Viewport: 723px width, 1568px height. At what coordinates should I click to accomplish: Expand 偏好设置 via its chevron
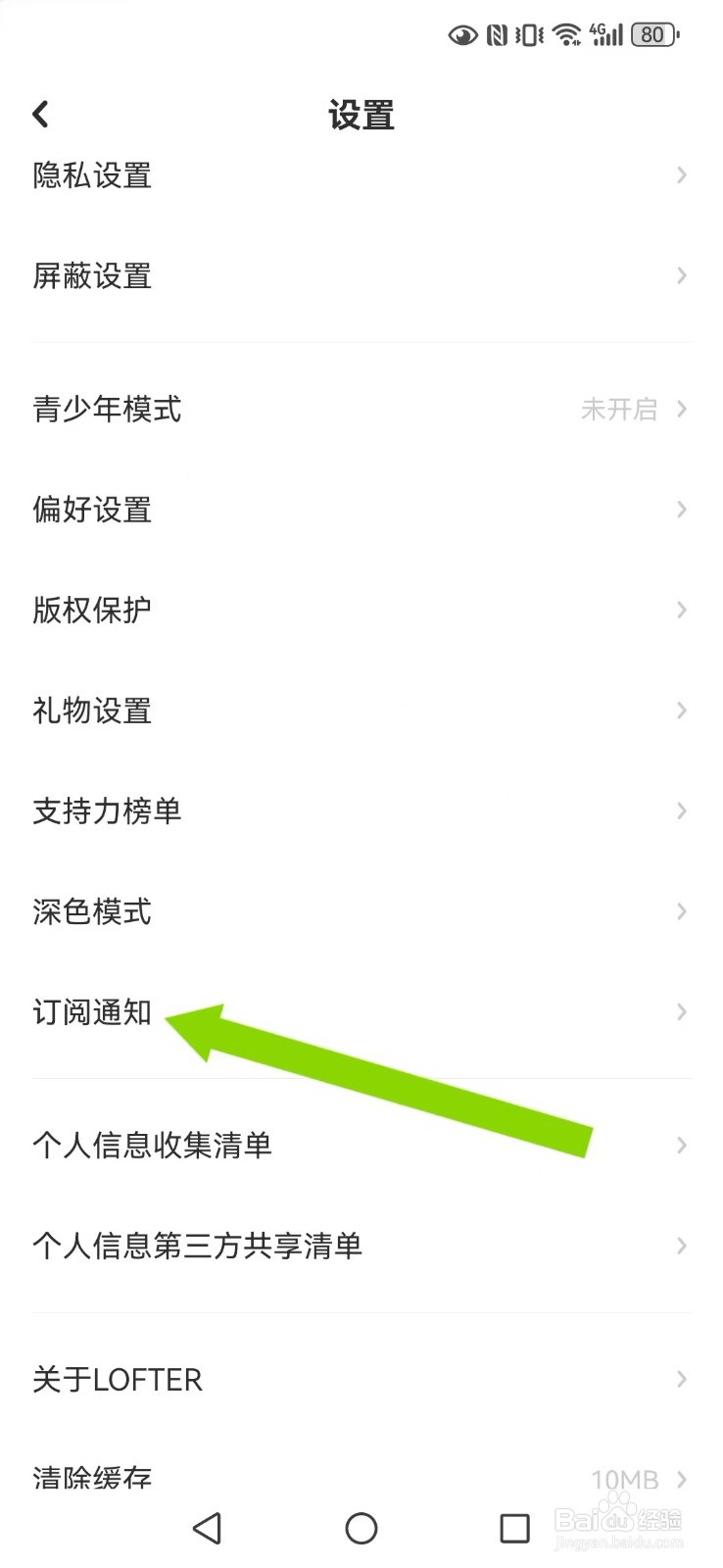681,509
